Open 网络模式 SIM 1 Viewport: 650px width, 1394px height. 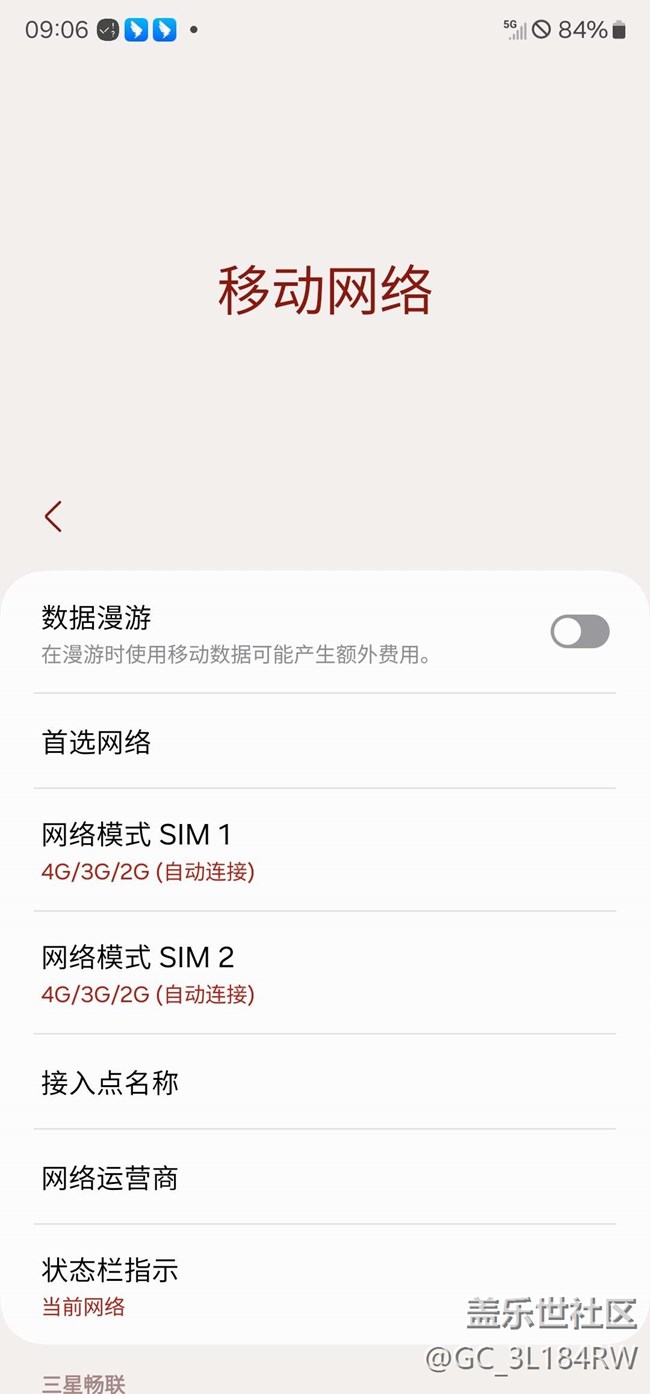[x=324, y=850]
